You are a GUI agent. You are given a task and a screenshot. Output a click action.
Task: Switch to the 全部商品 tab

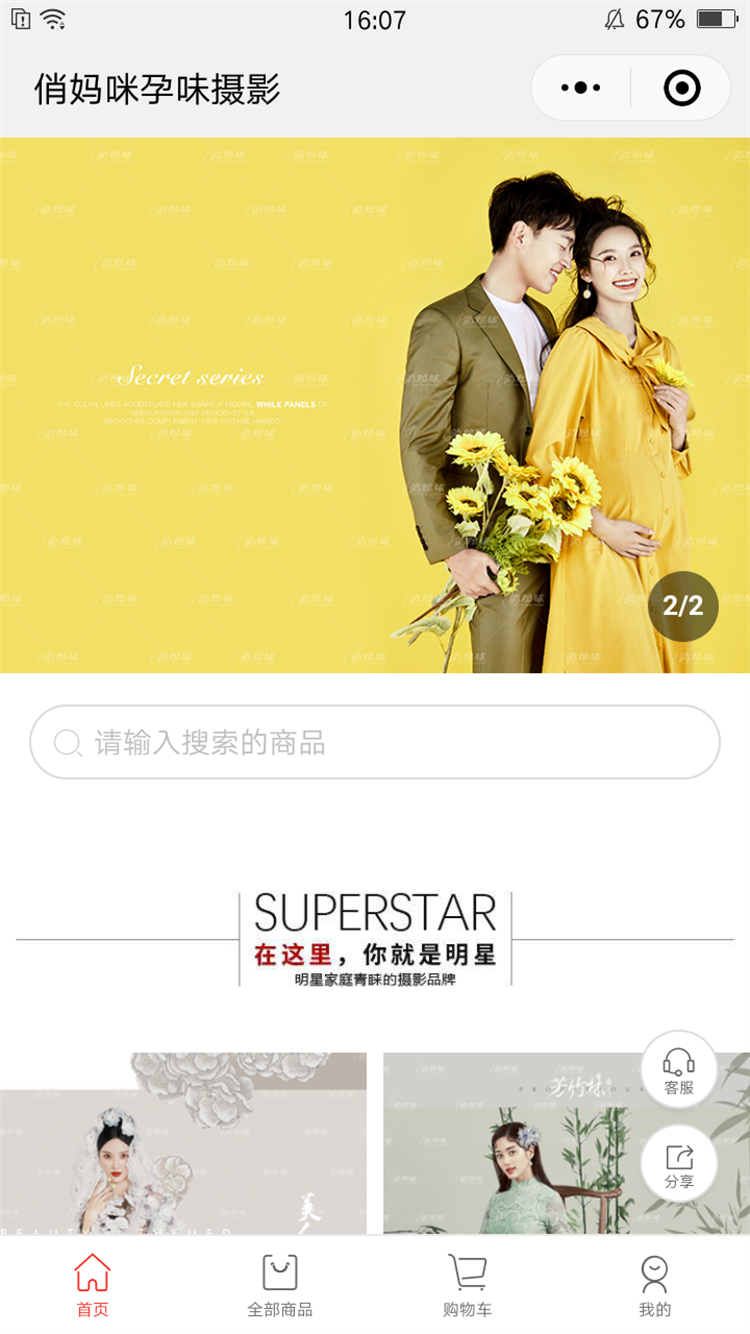[280, 1286]
